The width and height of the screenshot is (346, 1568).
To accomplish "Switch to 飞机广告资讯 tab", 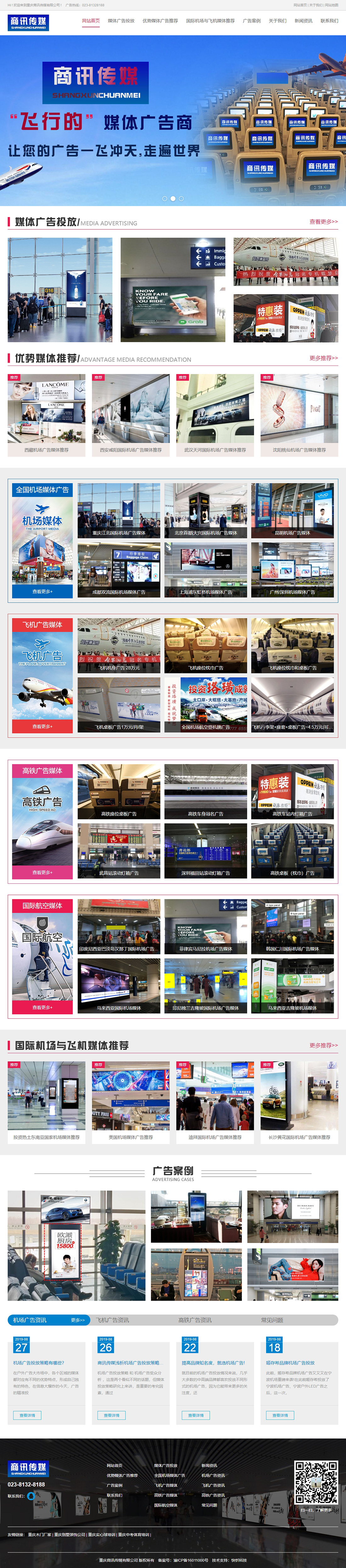I will click(x=112, y=1320).
